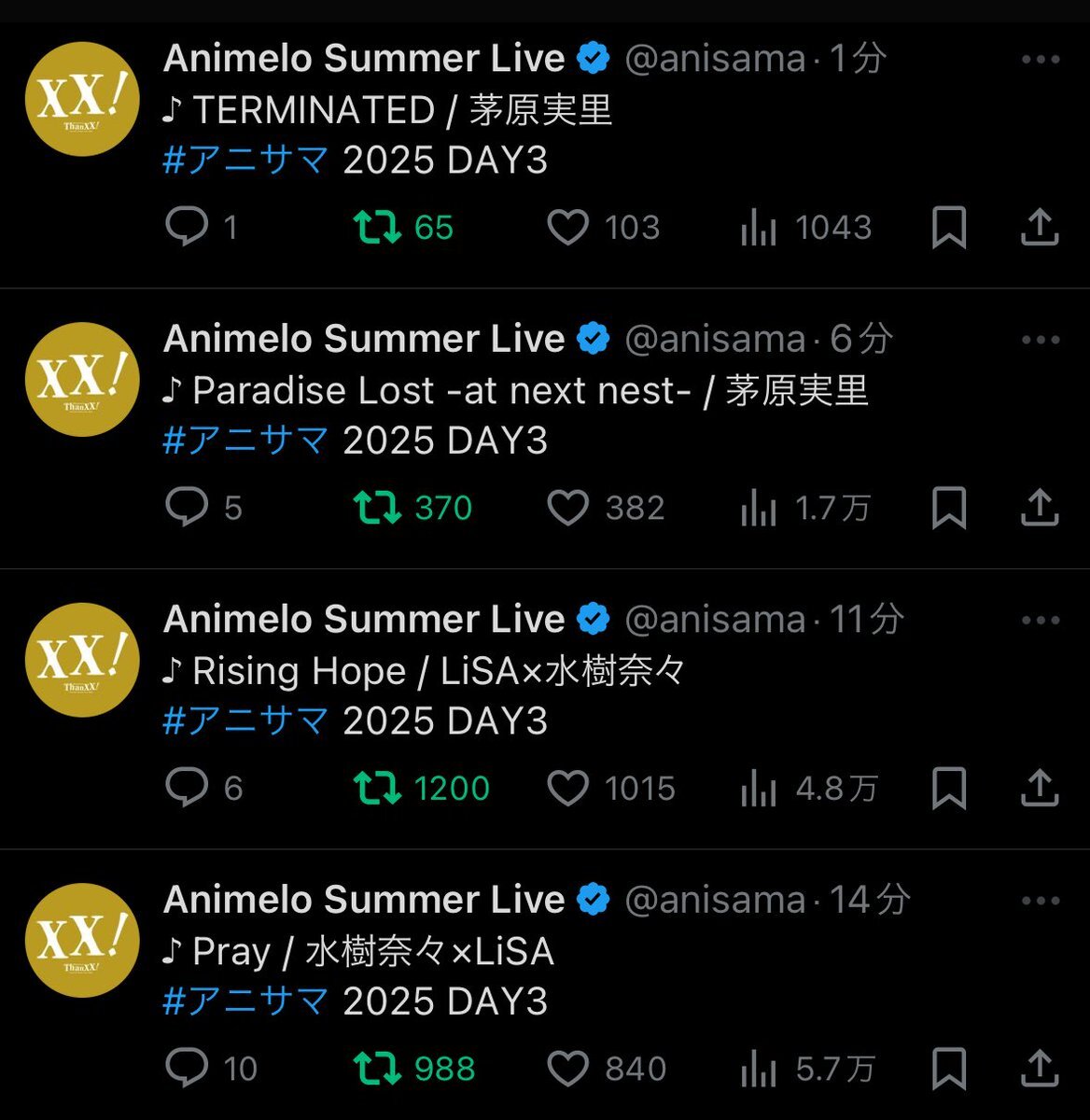Bookmark the Pray tweet
The image size is (1090, 1120).
tap(949, 1069)
